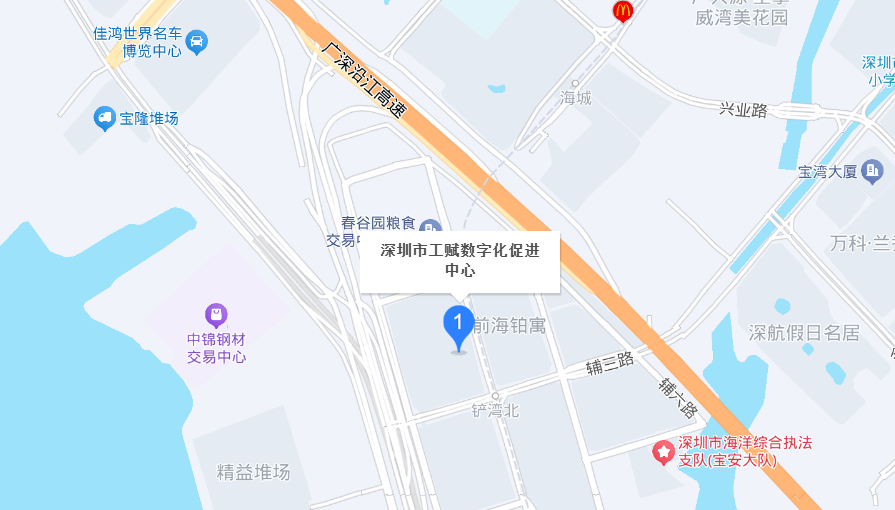Tap the 深圳市海洋综合执法支队 star marker

pos(663,452)
